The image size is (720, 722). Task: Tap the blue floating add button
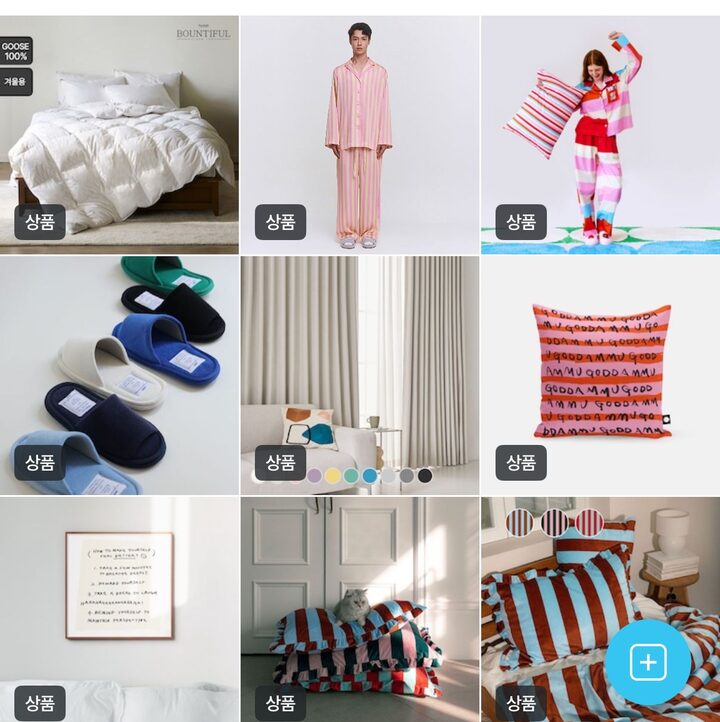[648, 662]
